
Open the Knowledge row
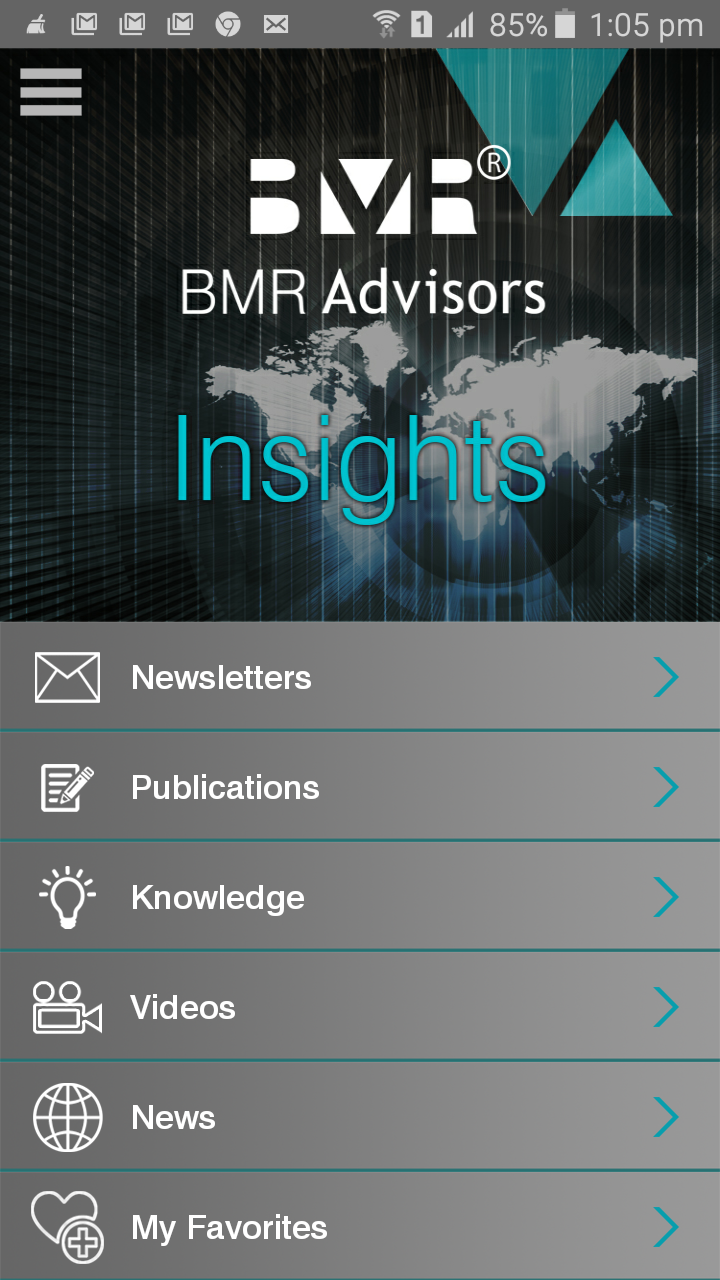360,897
